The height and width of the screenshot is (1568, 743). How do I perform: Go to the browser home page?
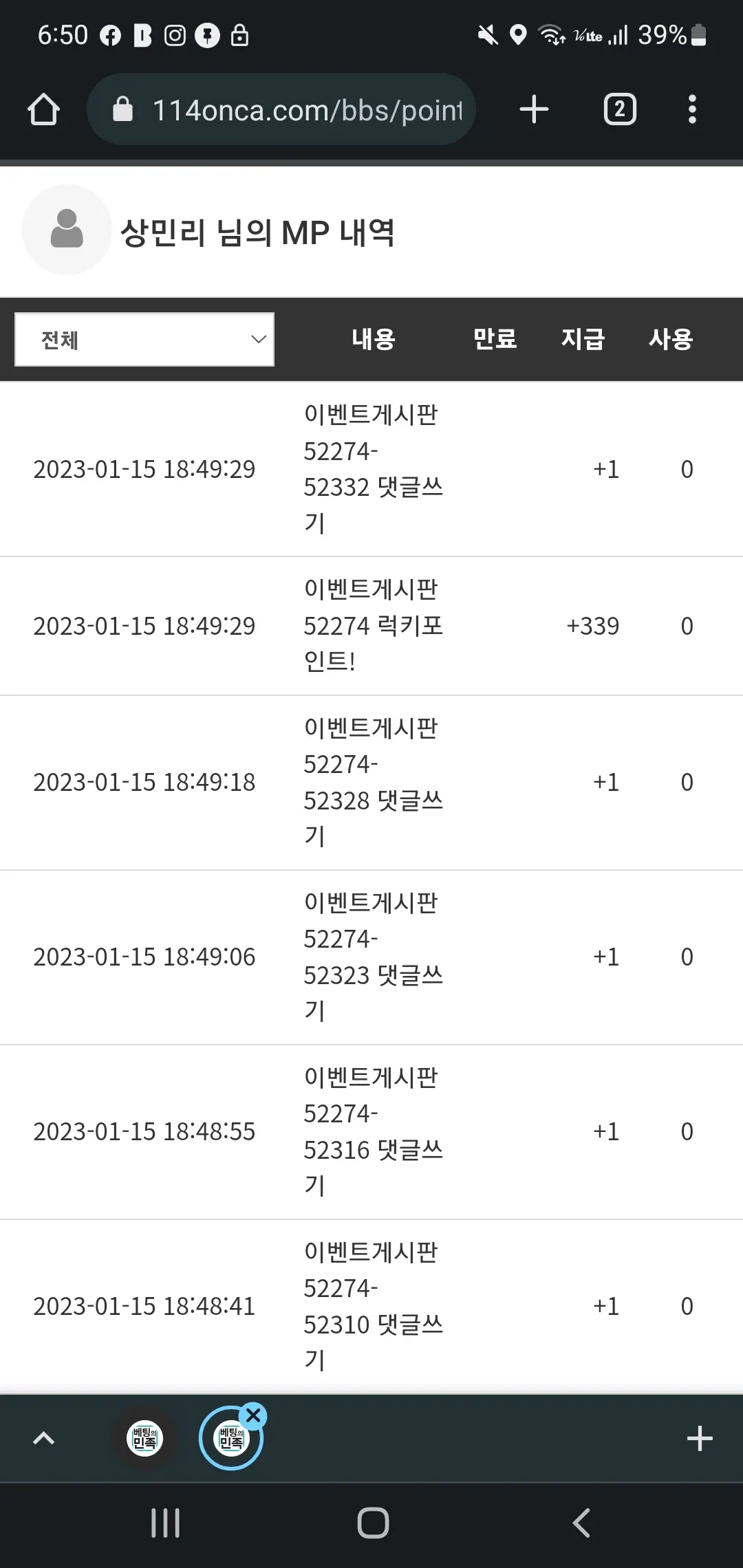click(x=43, y=109)
